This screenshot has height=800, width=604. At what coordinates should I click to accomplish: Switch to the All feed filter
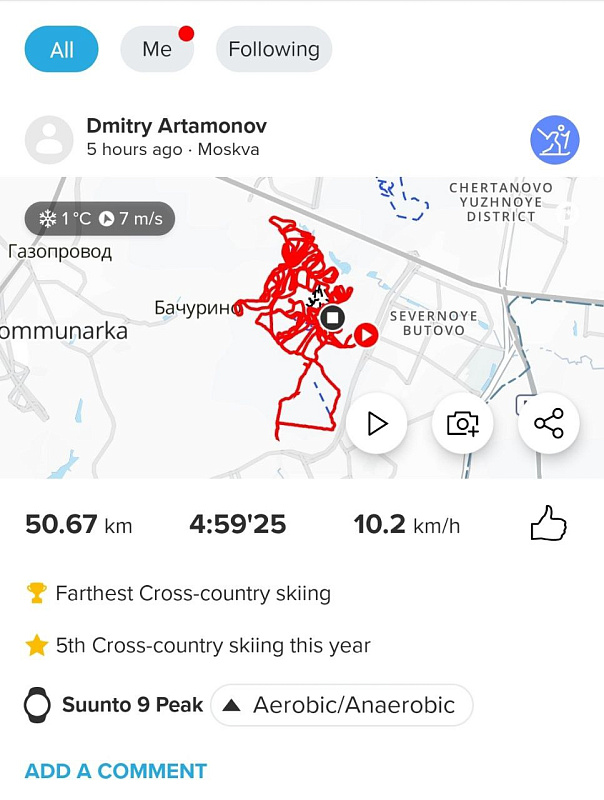coord(61,49)
